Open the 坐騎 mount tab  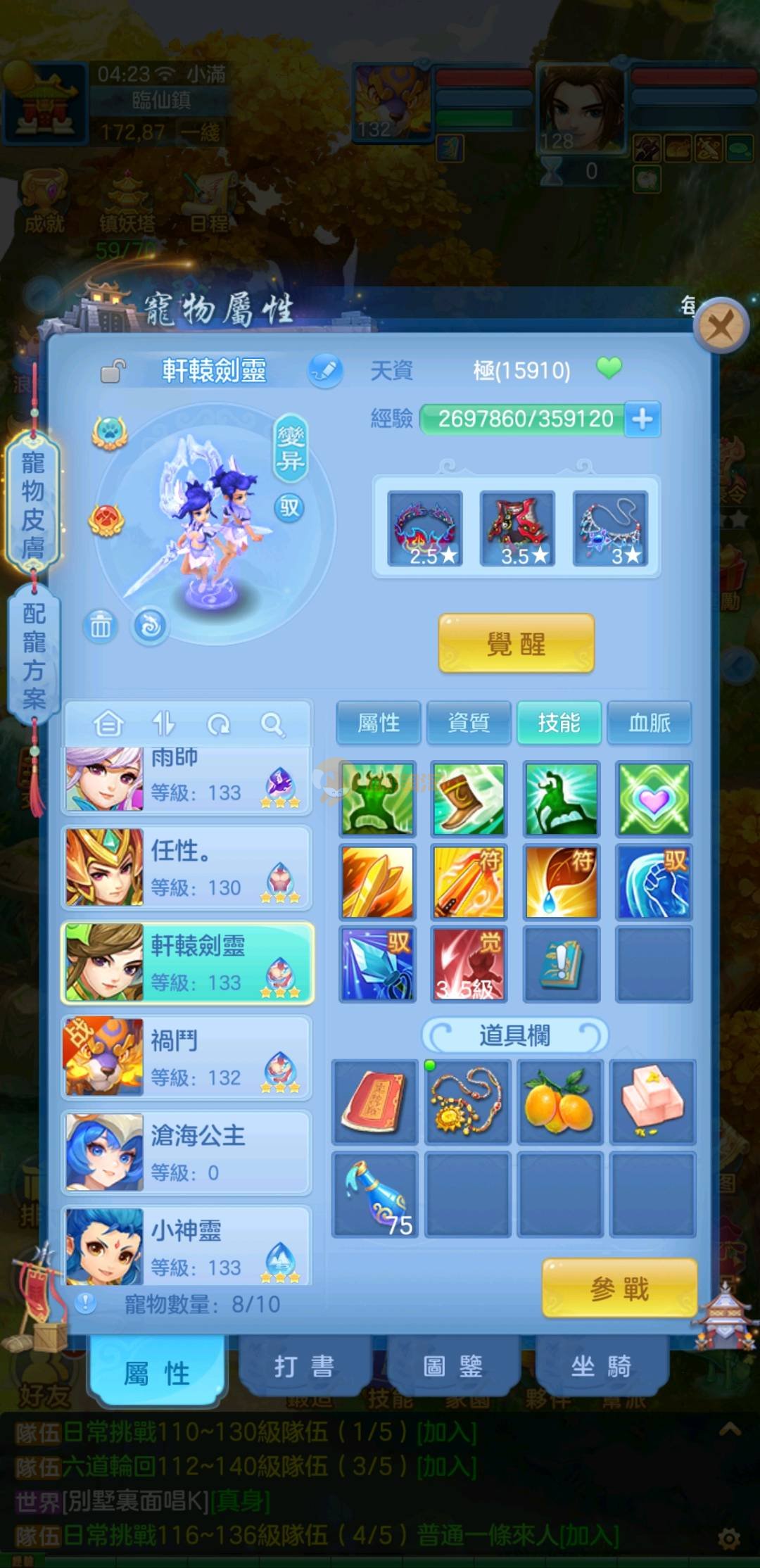[x=601, y=1367]
